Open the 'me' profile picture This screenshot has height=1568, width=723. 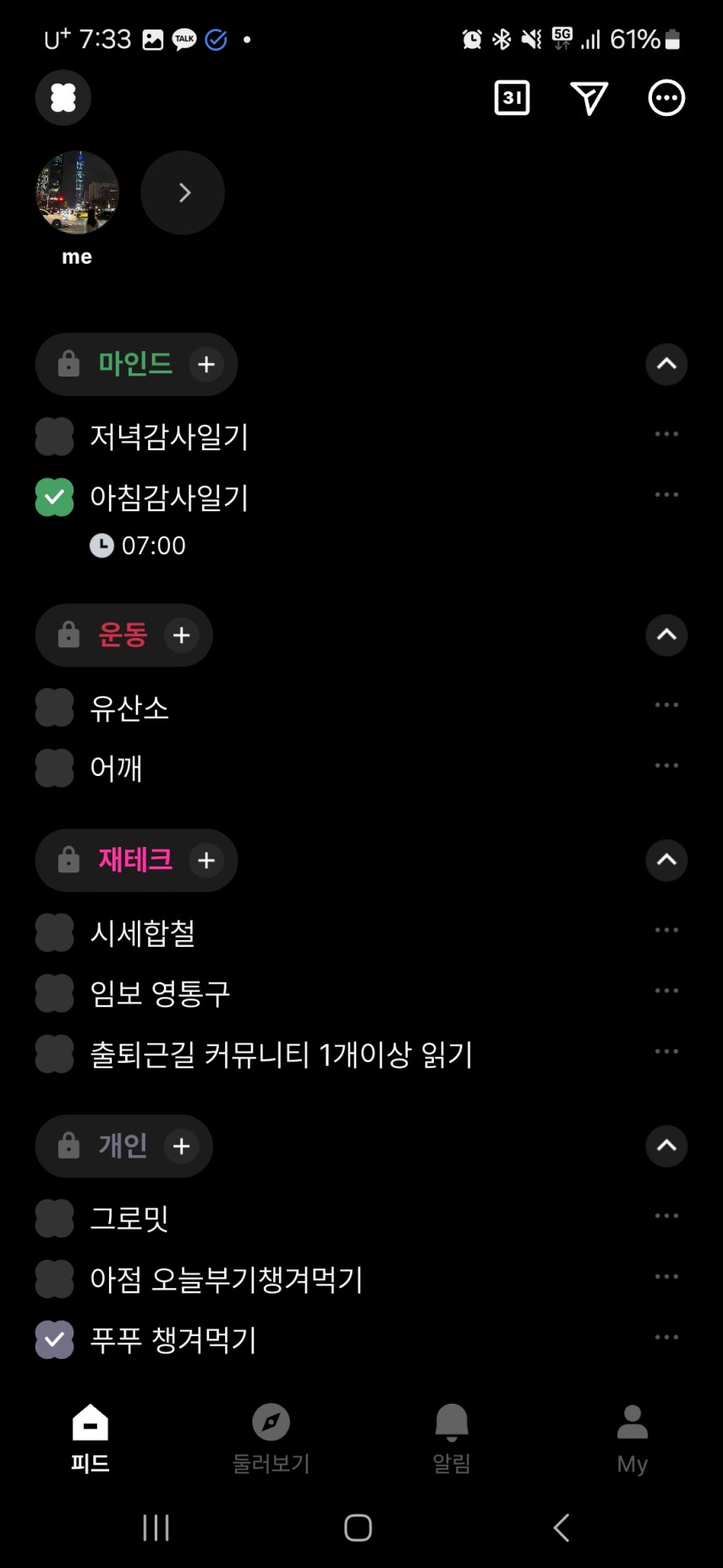tap(77, 193)
